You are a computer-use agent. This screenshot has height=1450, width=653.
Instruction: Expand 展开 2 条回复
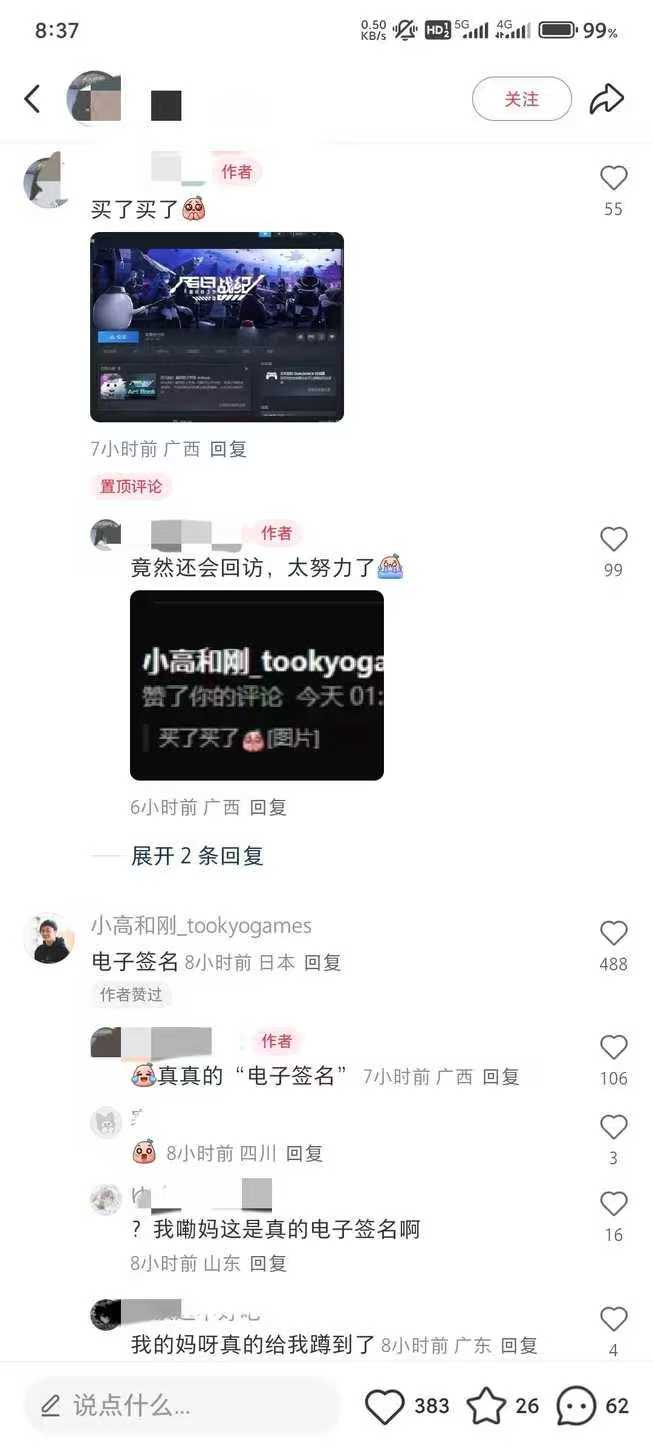[197, 856]
